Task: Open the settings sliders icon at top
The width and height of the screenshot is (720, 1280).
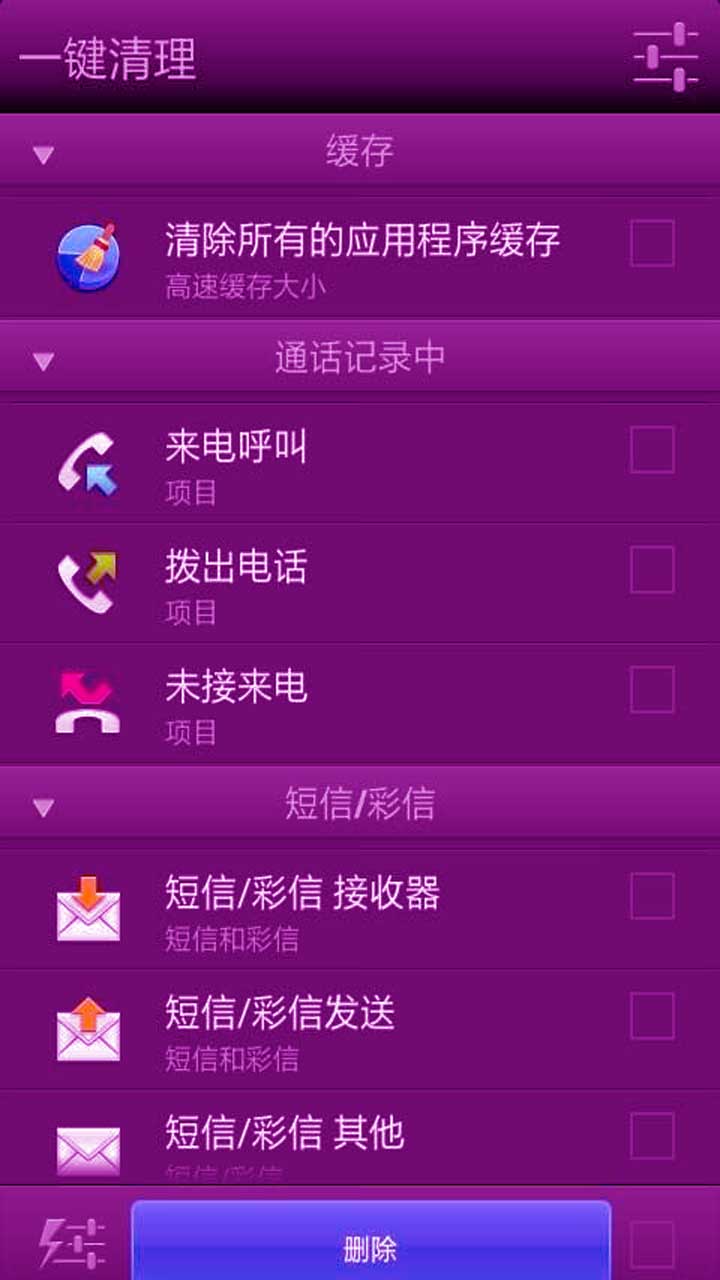Action: tap(666, 56)
